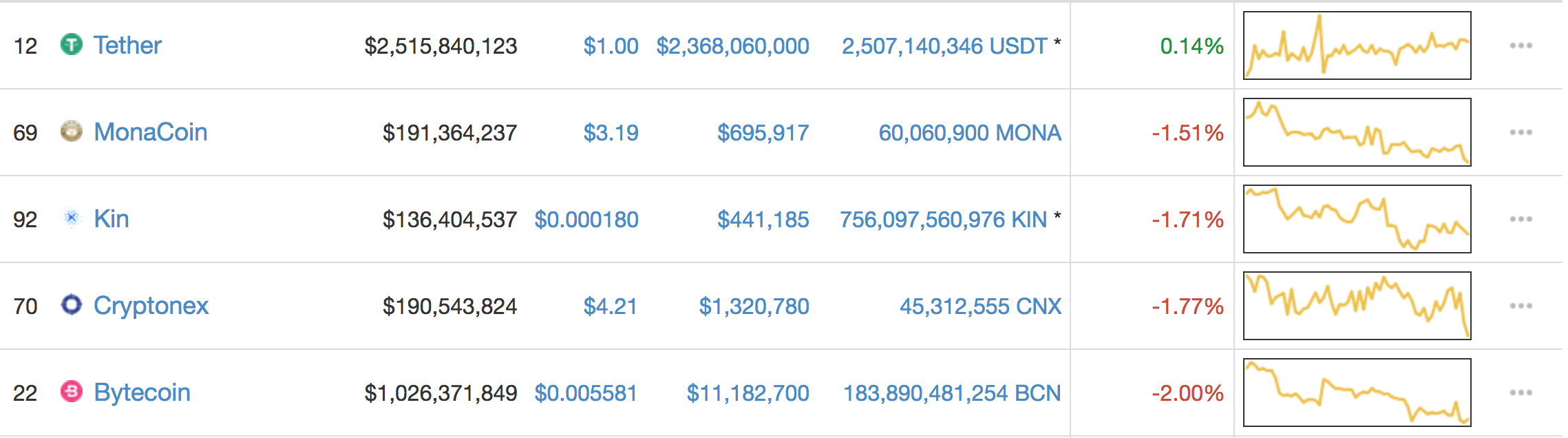
Task: Open Tether's 2,507,140,346 USDT supply link
Action: tap(944, 46)
